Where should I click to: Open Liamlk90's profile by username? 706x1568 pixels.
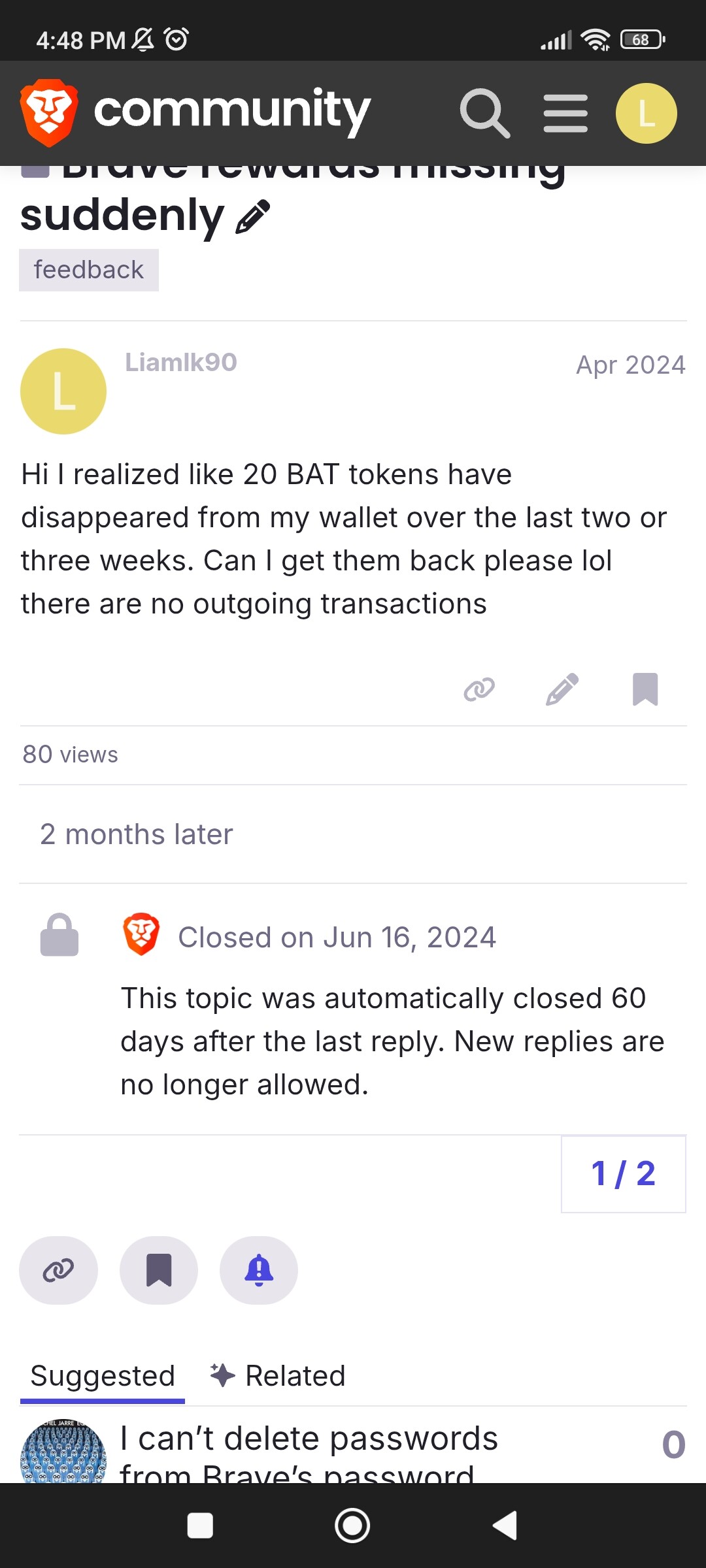(180, 362)
